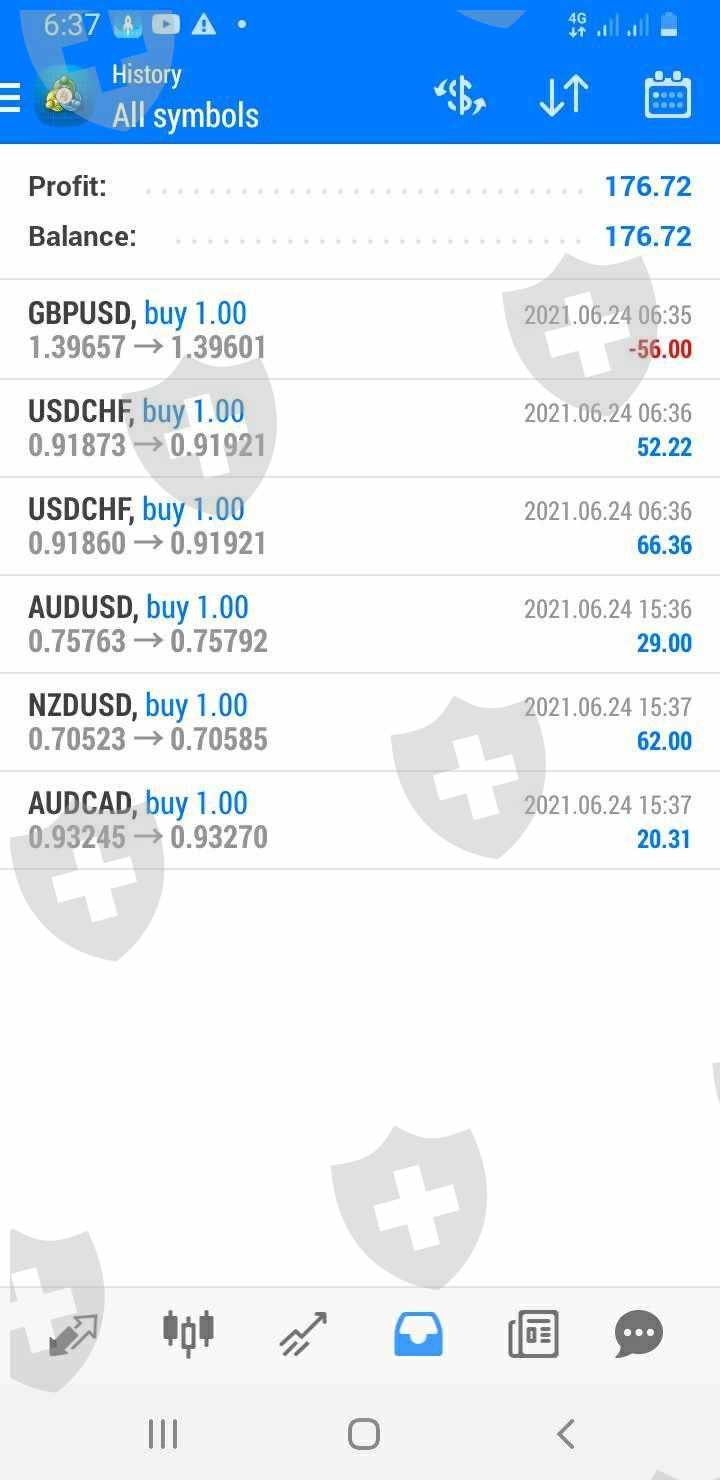Change history sort order

point(563,96)
